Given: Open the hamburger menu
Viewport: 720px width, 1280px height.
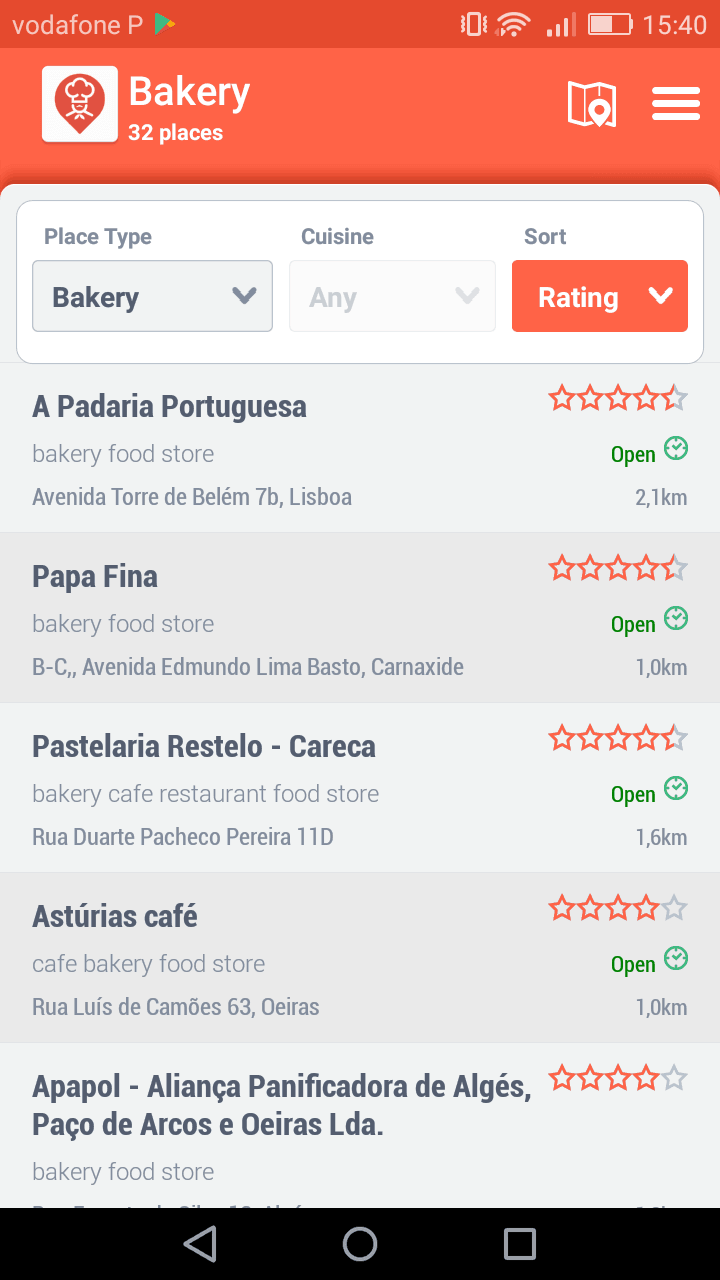Looking at the screenshot, I should tap(675, 104).
